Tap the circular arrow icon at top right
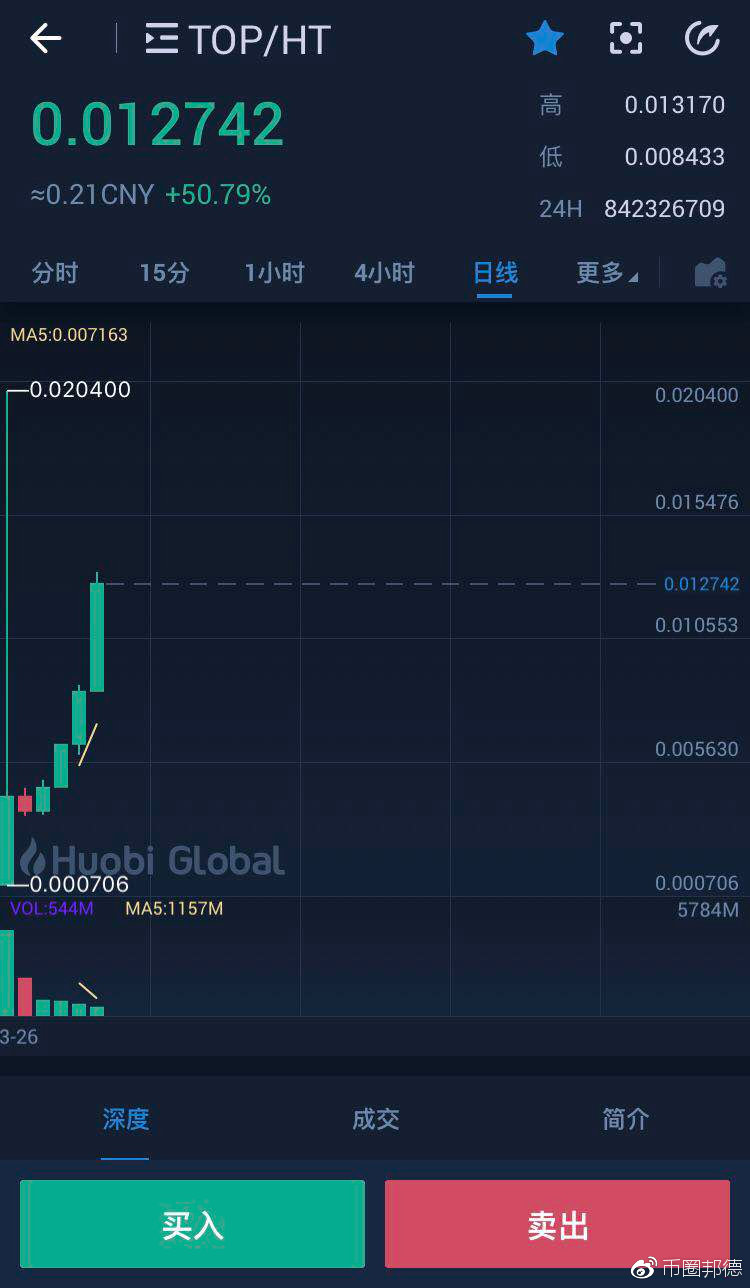The image size is (750, 1288). (702, 39)
